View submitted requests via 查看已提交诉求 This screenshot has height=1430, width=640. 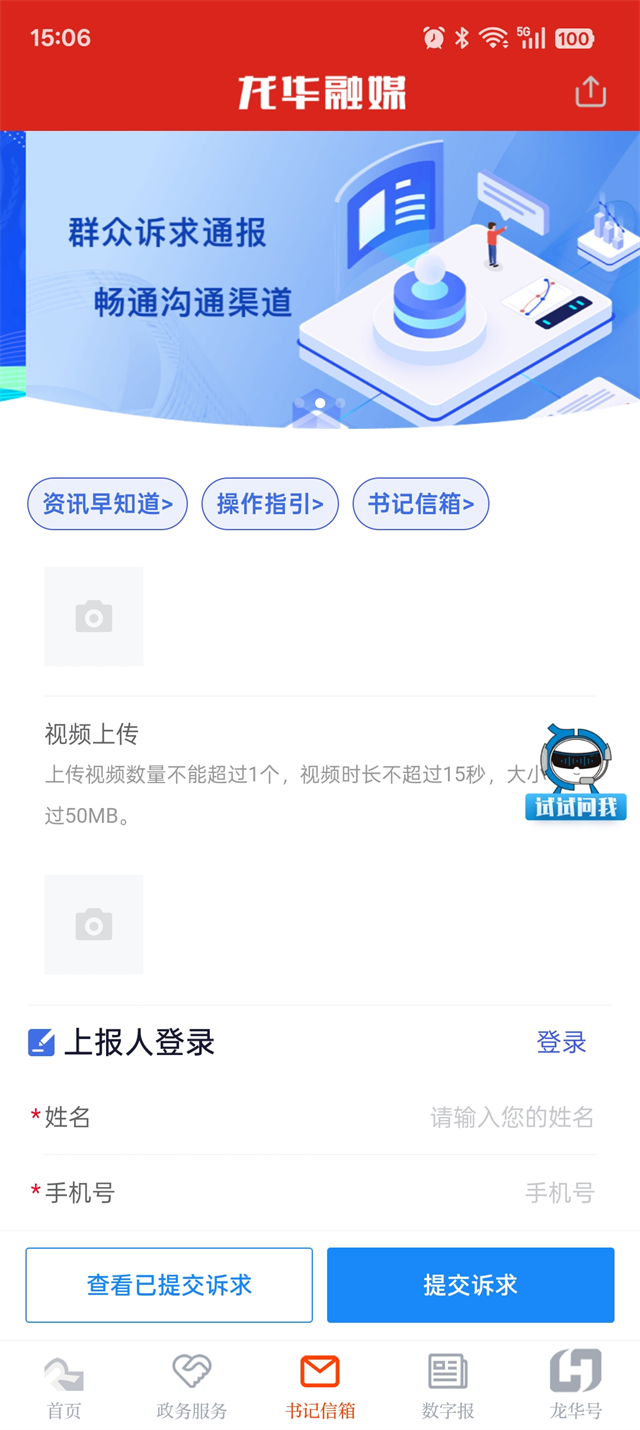coord(169,1285)
